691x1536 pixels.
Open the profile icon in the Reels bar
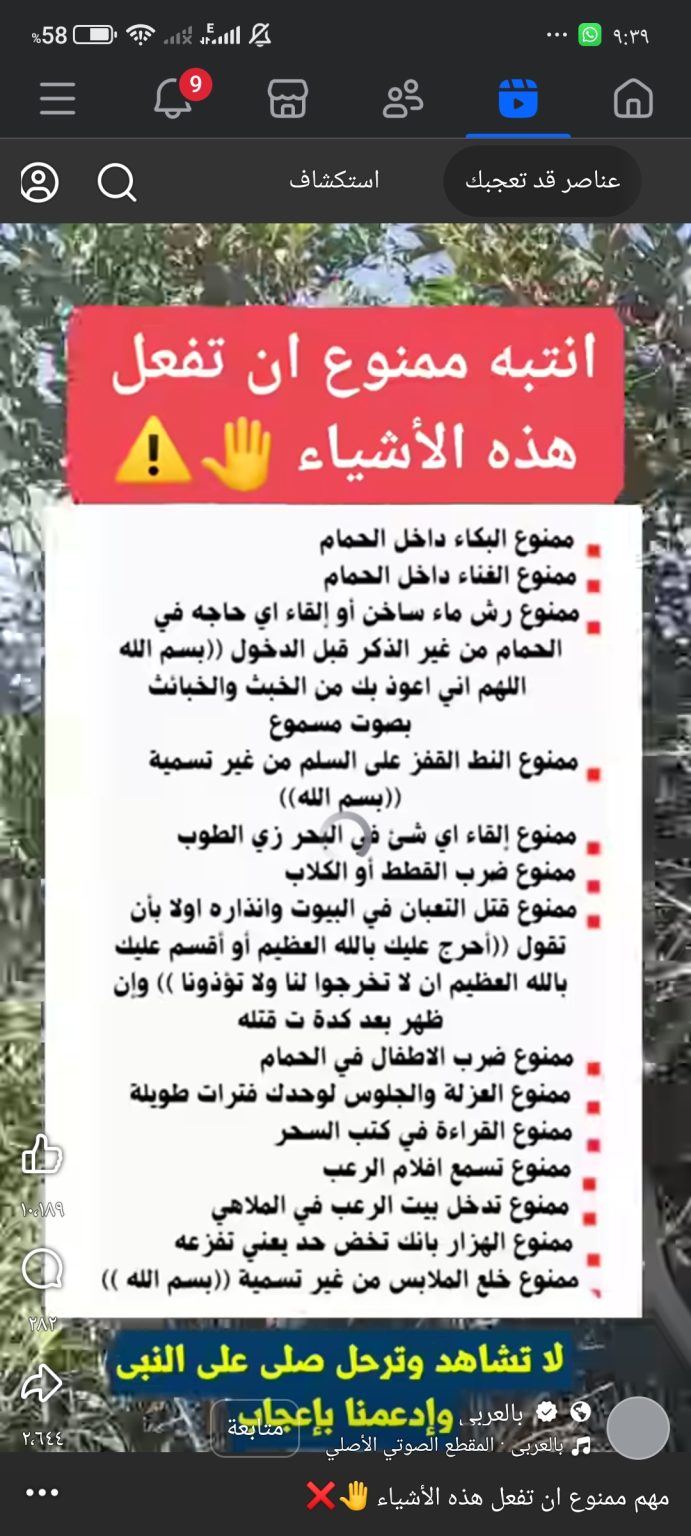40,183
